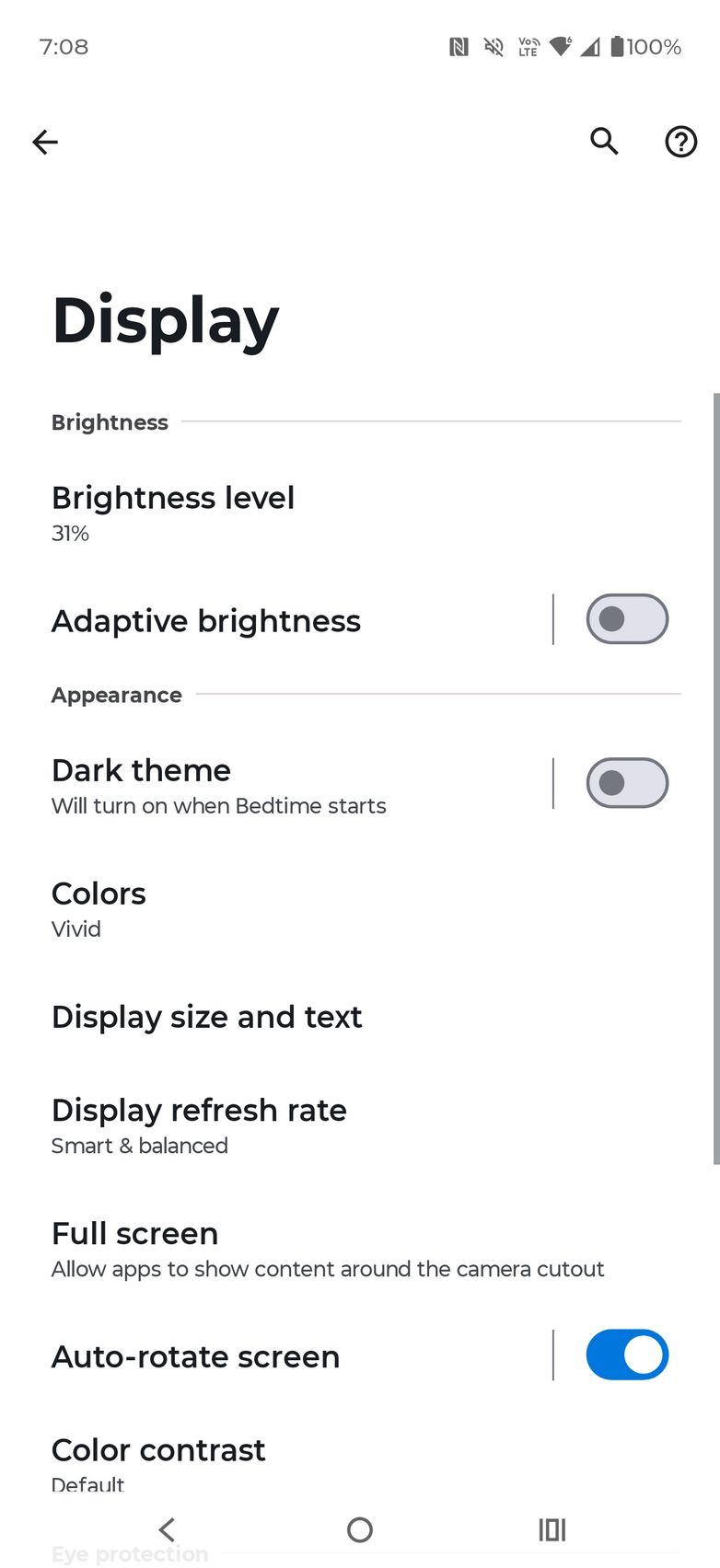Open recent apps from navigation bar
The height and width of the screenshot is (1568, 720).
click(x=552, y=1529)
